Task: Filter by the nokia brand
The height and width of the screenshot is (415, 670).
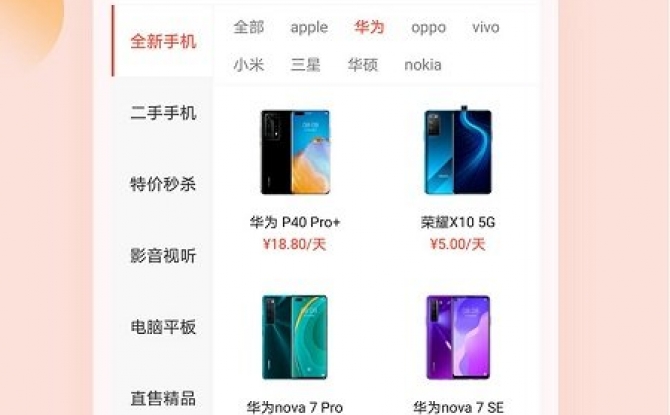Action: click(x=422, y=65)
